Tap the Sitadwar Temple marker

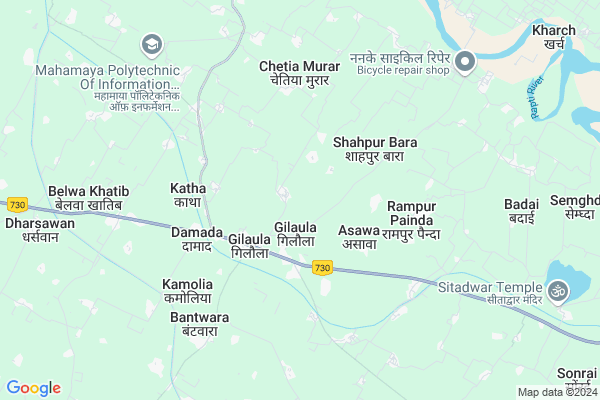pos(559,292)
